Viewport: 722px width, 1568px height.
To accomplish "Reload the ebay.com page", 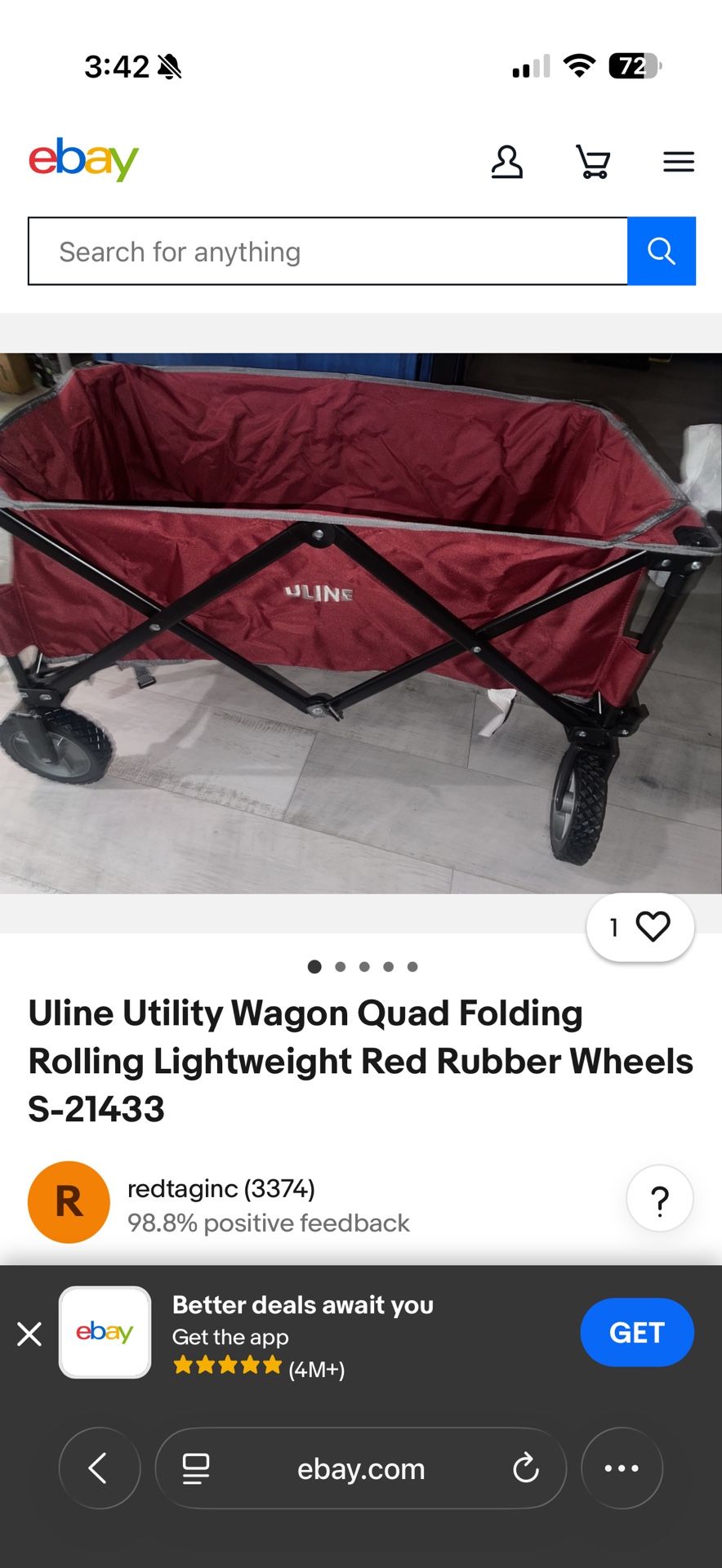I will point(525,1468).
